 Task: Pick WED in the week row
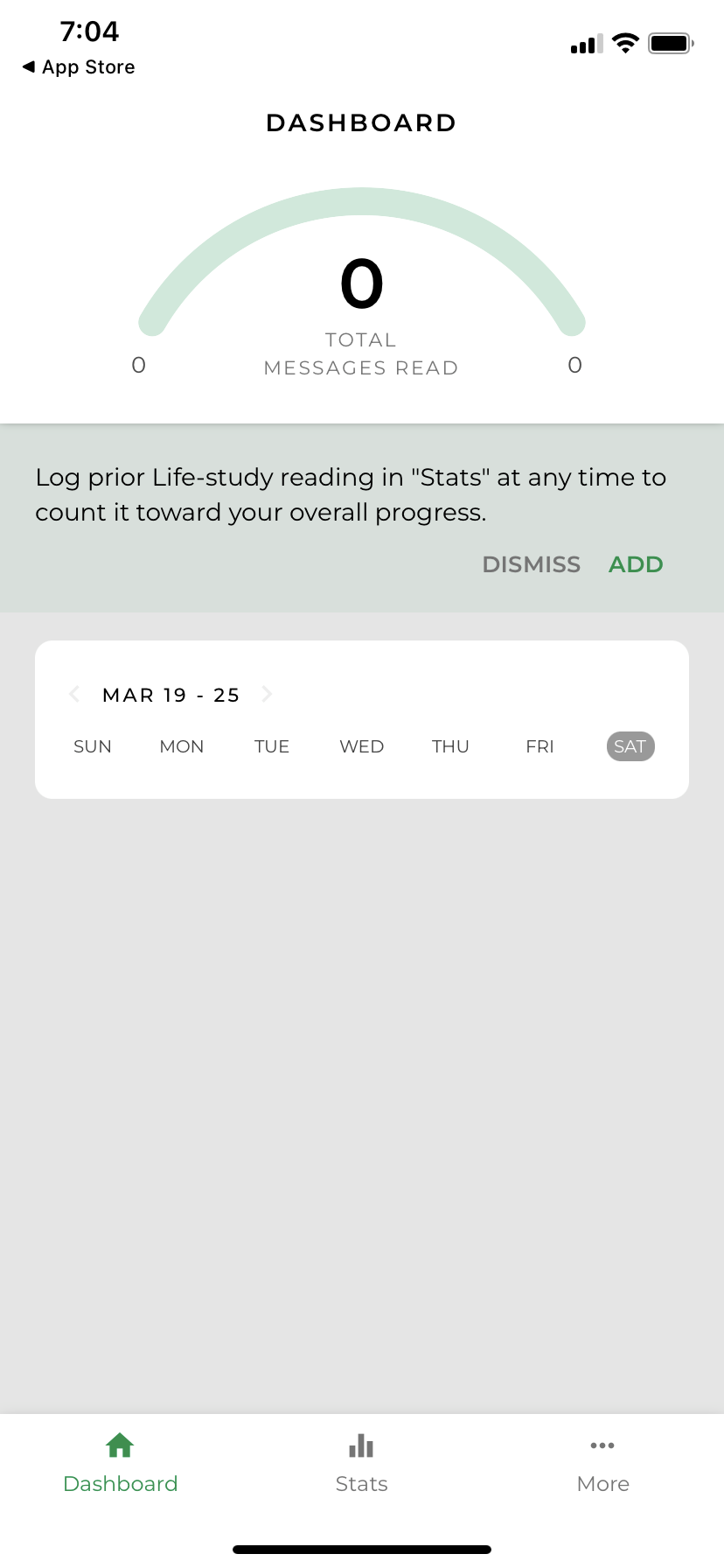(x=362, y=746)
